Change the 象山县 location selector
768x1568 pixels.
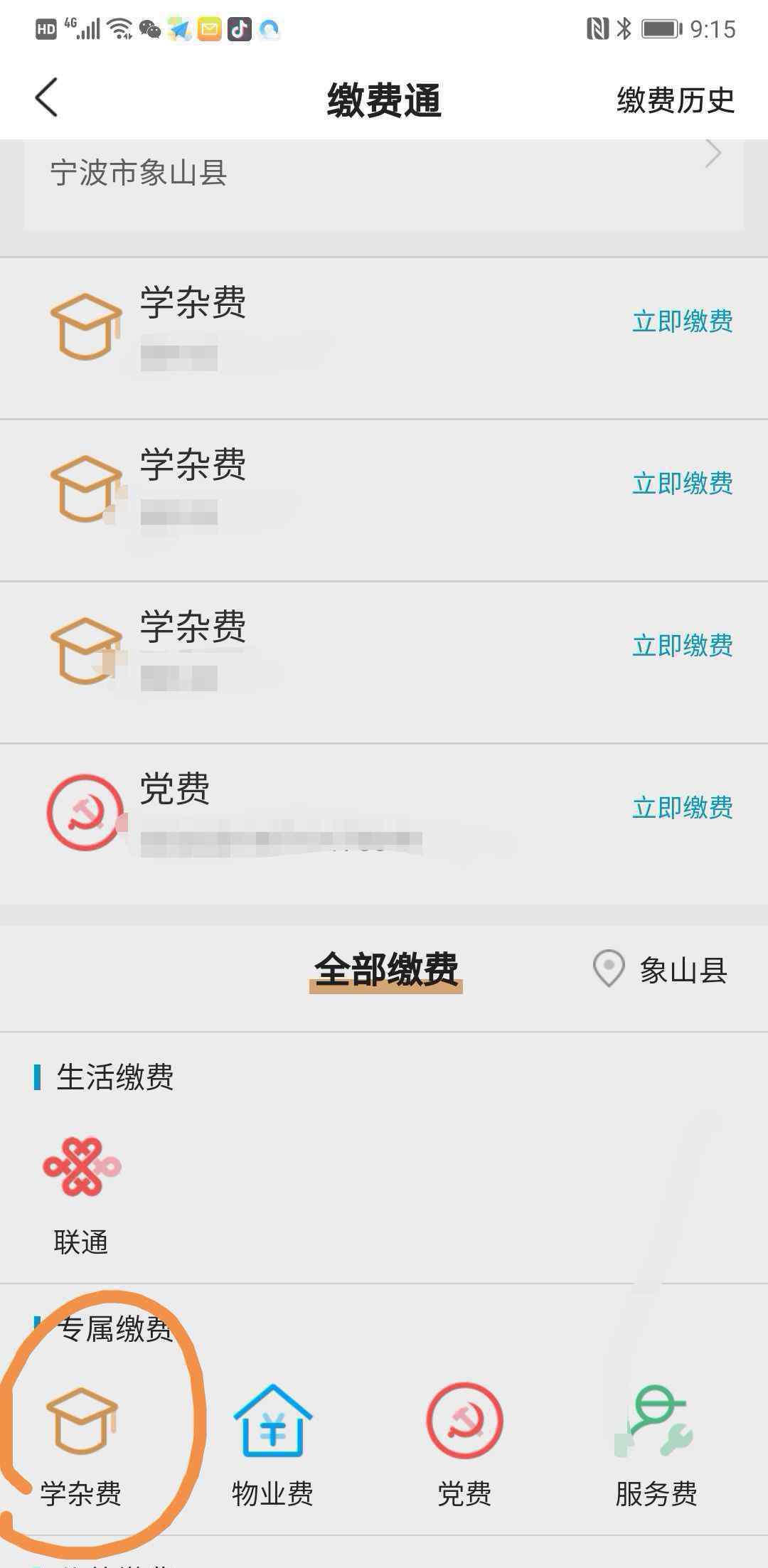[x=661, y=970]
